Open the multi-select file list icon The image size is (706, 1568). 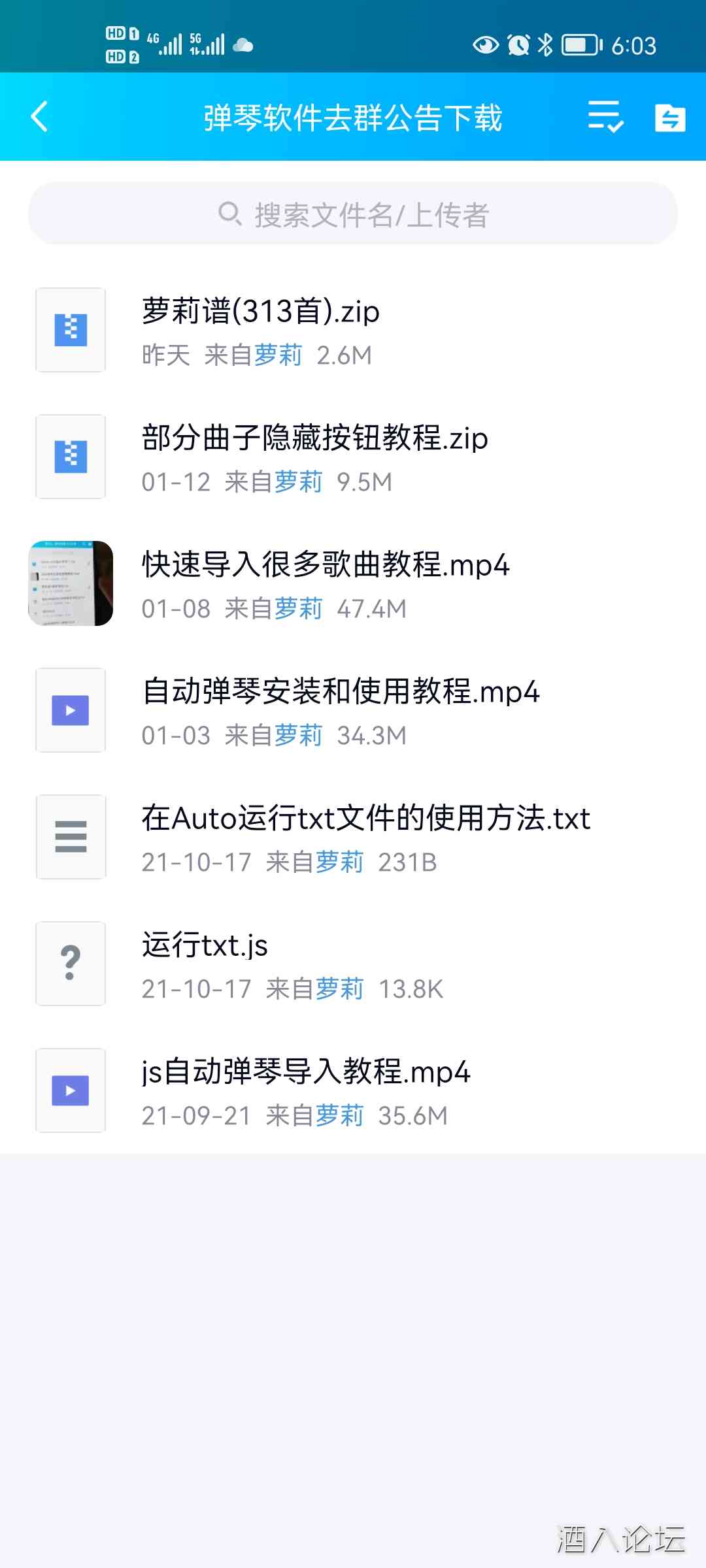point(604,118)
